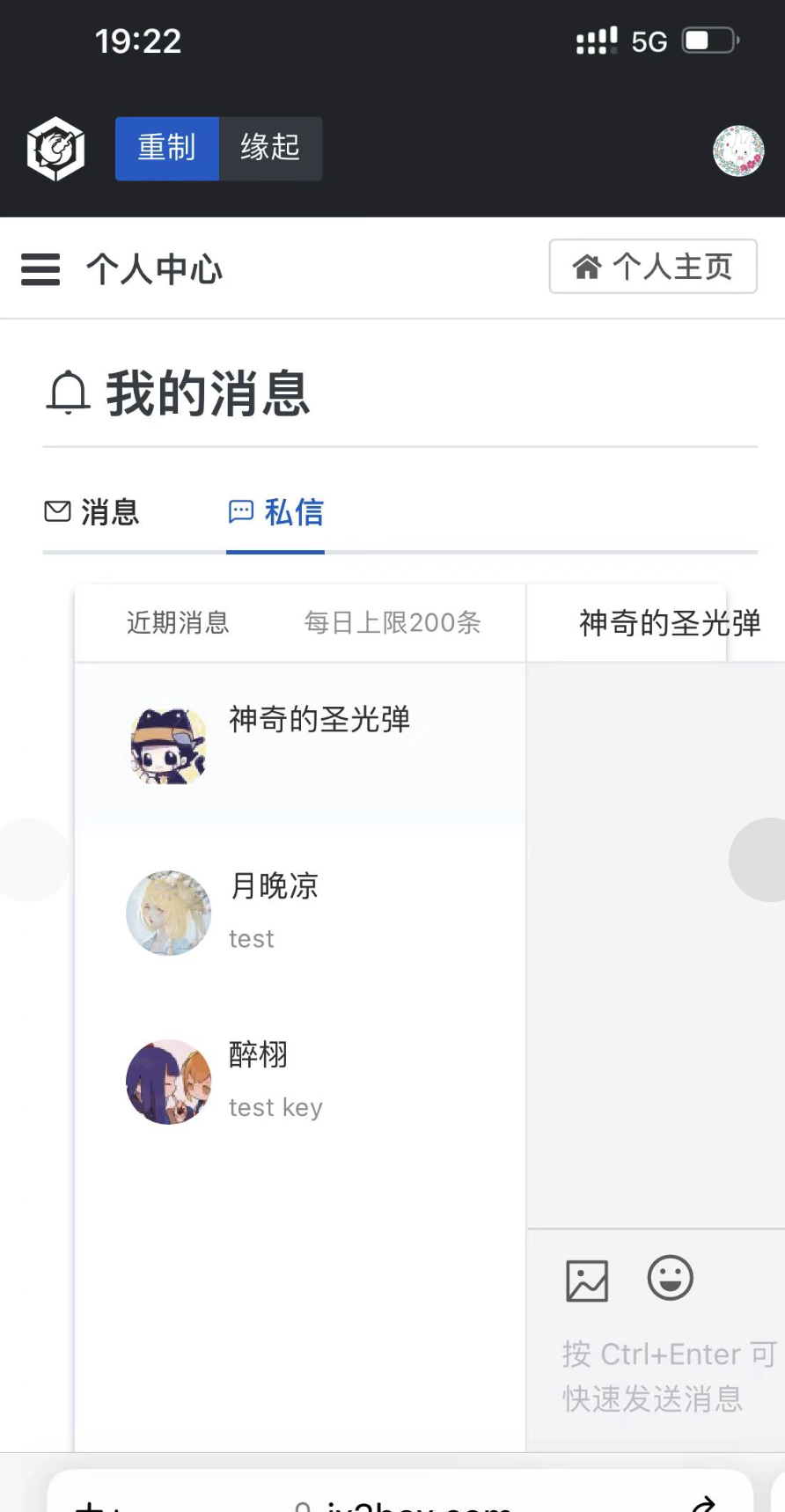Open 个人主页 via the home button
785x1512 pixels.
point(653,267)
